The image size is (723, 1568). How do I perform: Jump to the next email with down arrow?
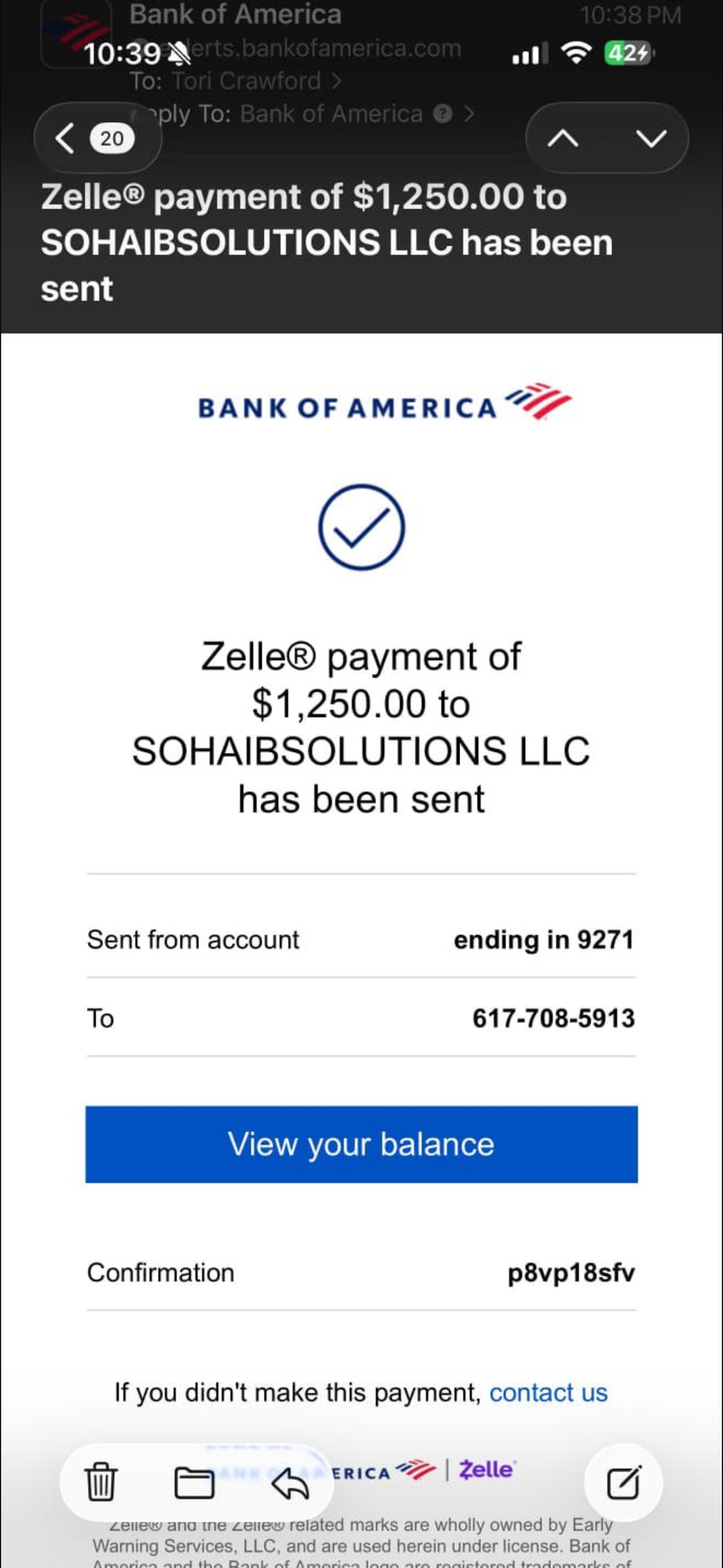(651, 138)
